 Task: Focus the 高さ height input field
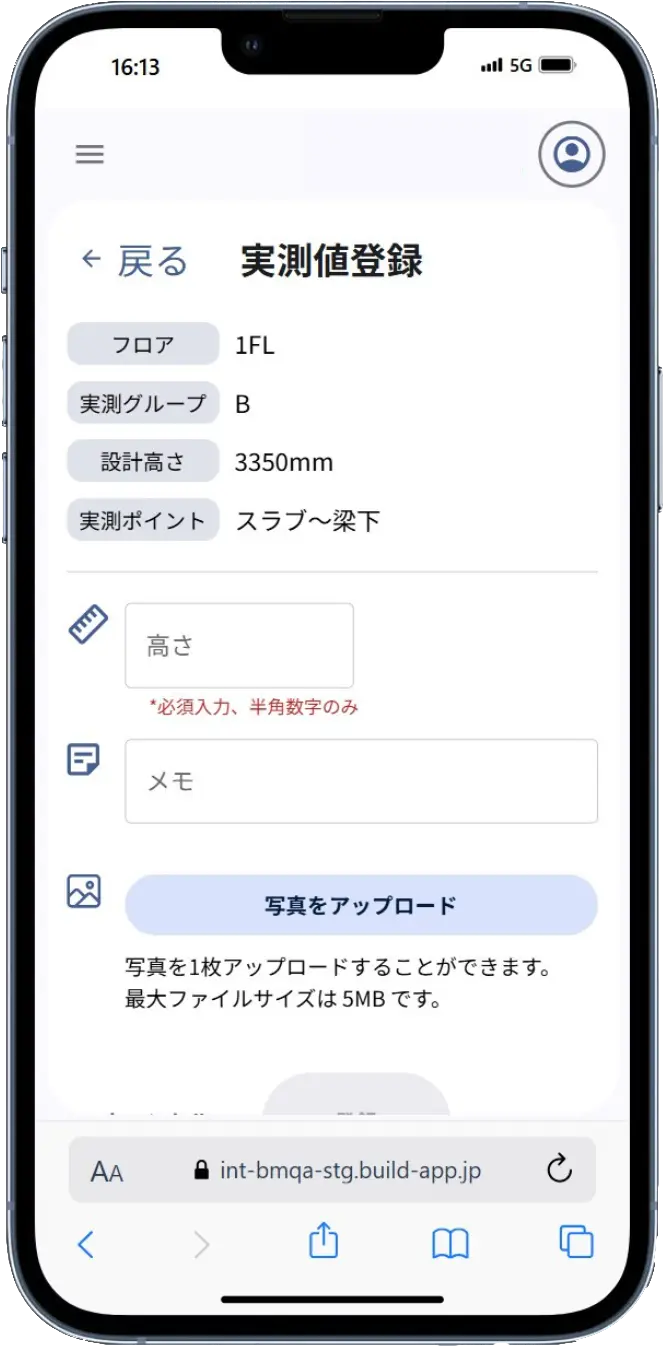pos(239,646)
